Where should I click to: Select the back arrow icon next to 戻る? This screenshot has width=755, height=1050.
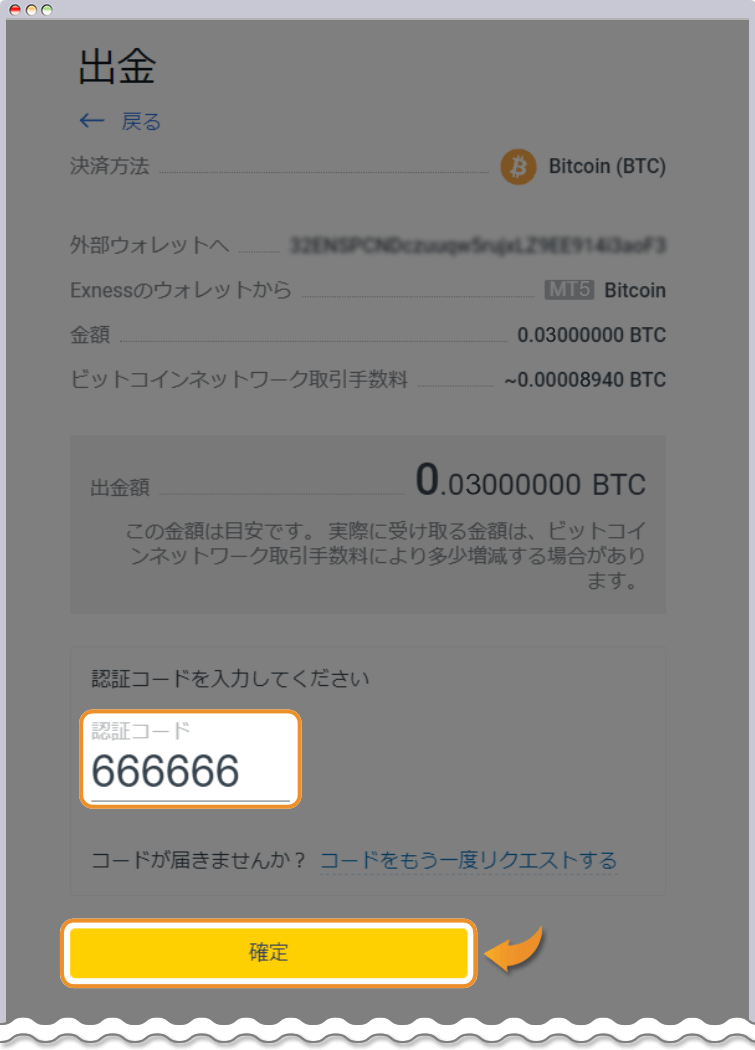point(92,120)
